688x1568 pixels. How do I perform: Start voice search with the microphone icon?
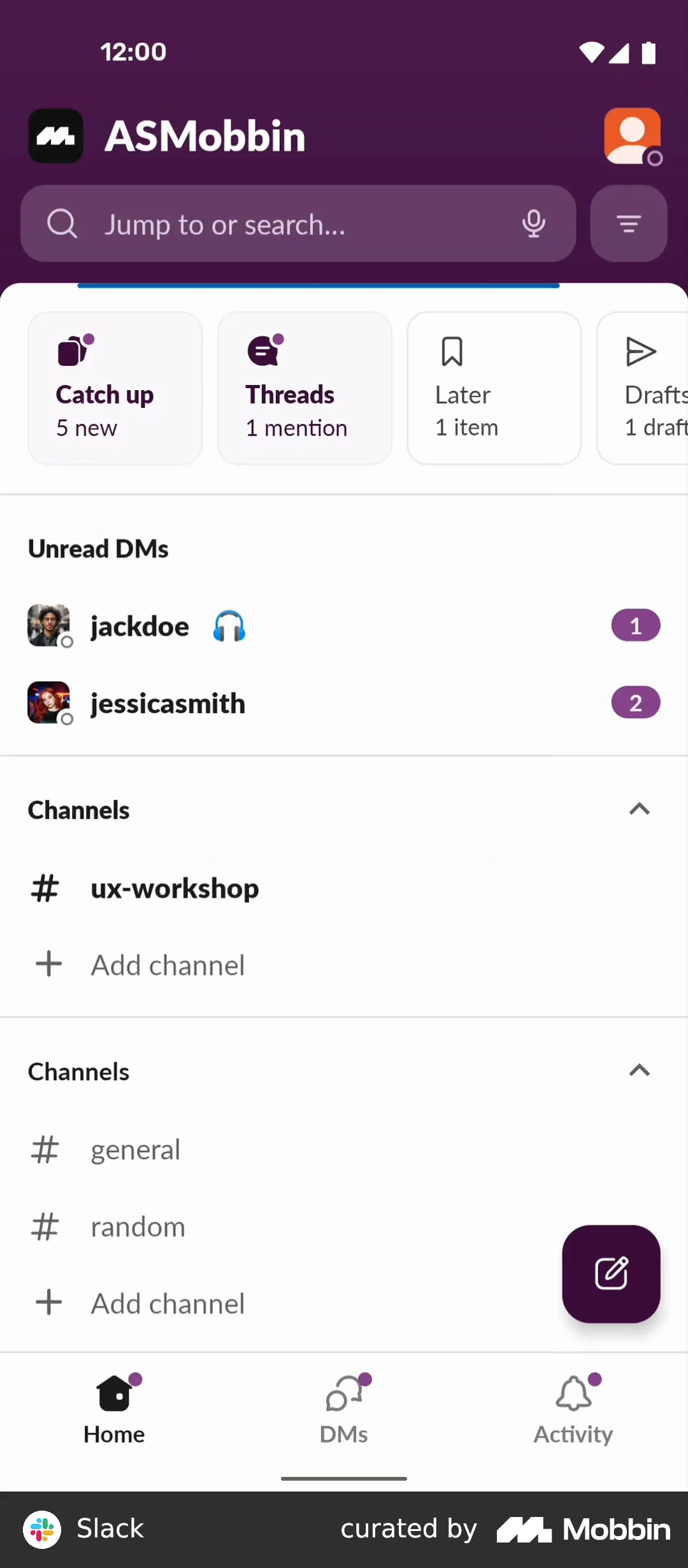tap(533, 224)
